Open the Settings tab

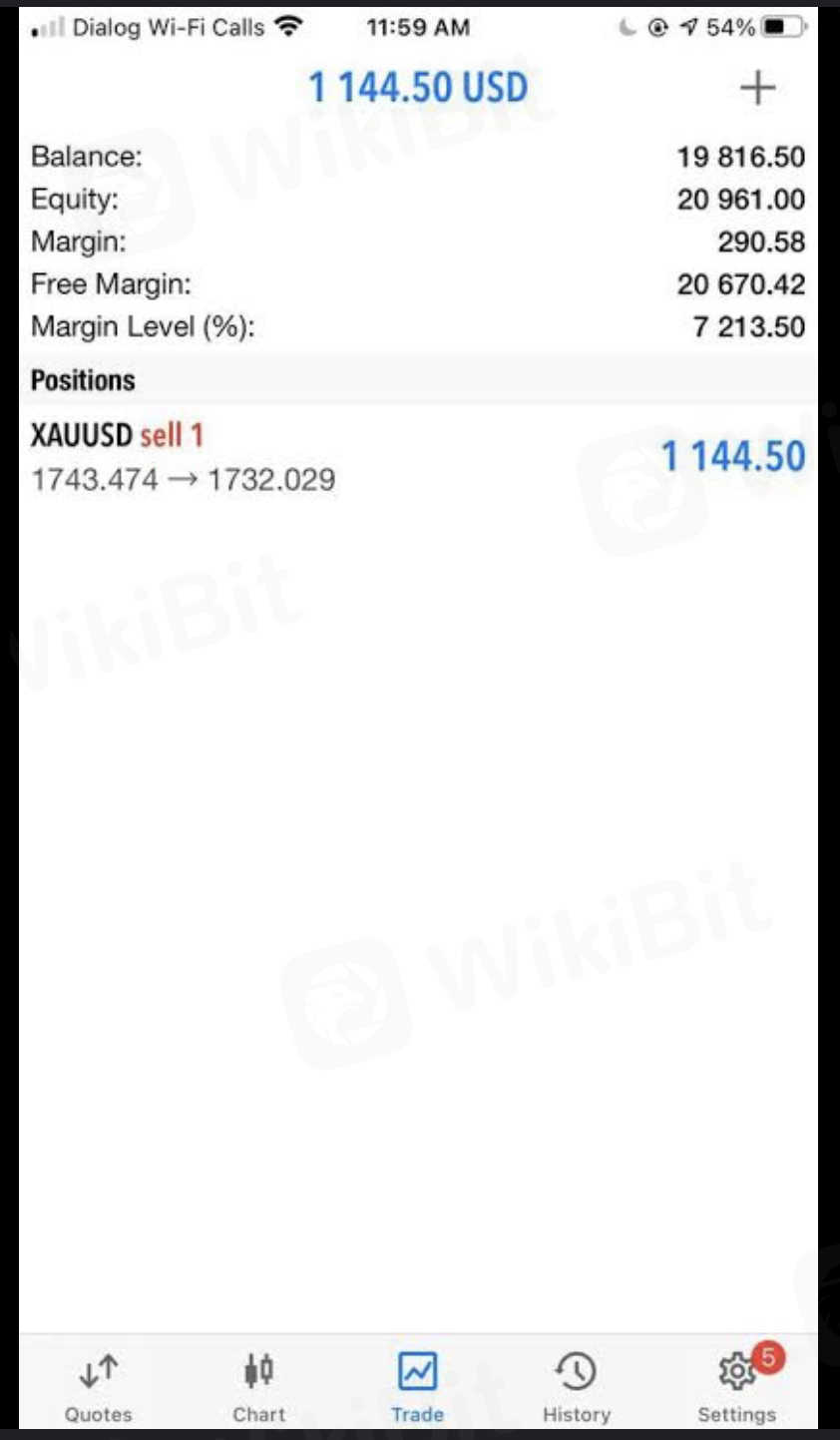(737, 1385)
